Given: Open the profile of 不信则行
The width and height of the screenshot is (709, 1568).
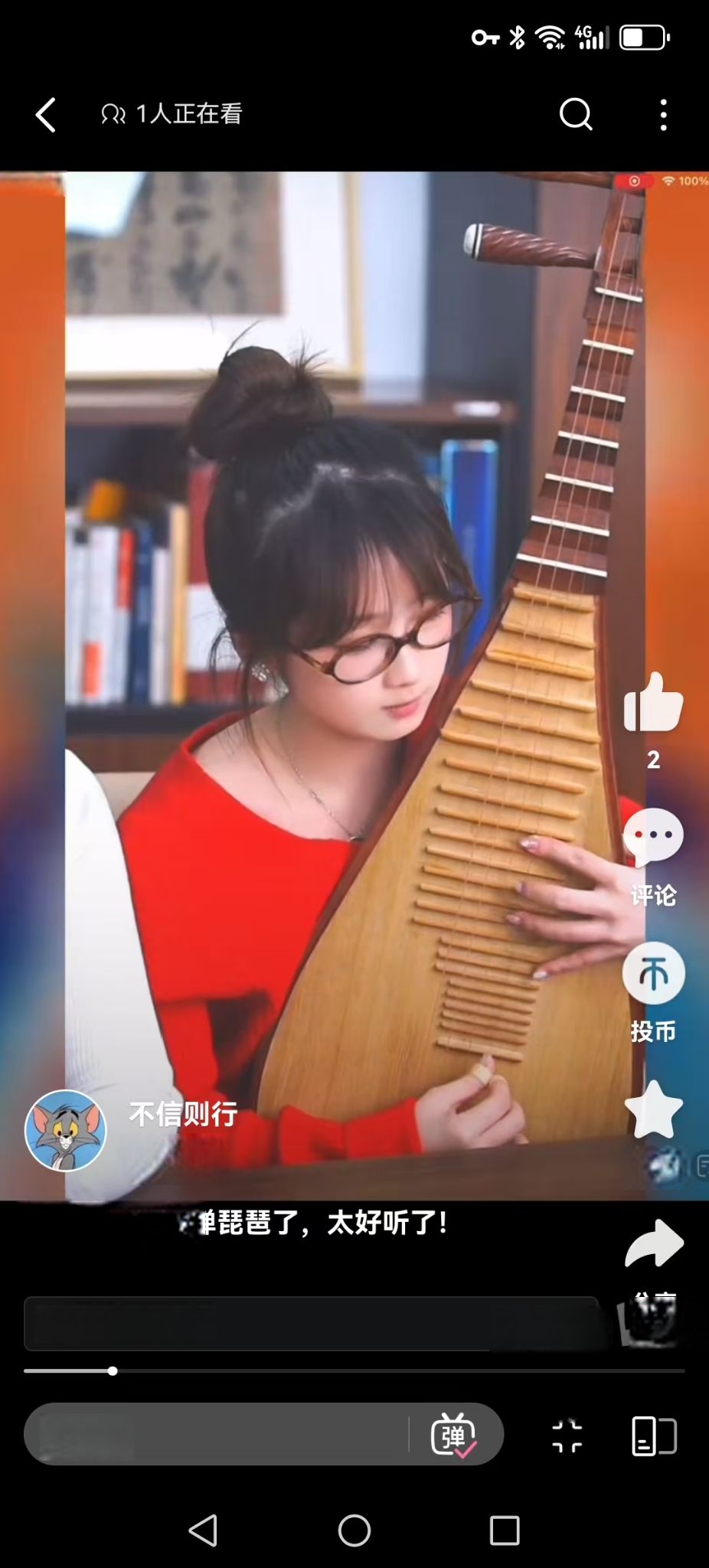Looking at the screenshot, I should pyautogui.click(x=66, y=1130).
